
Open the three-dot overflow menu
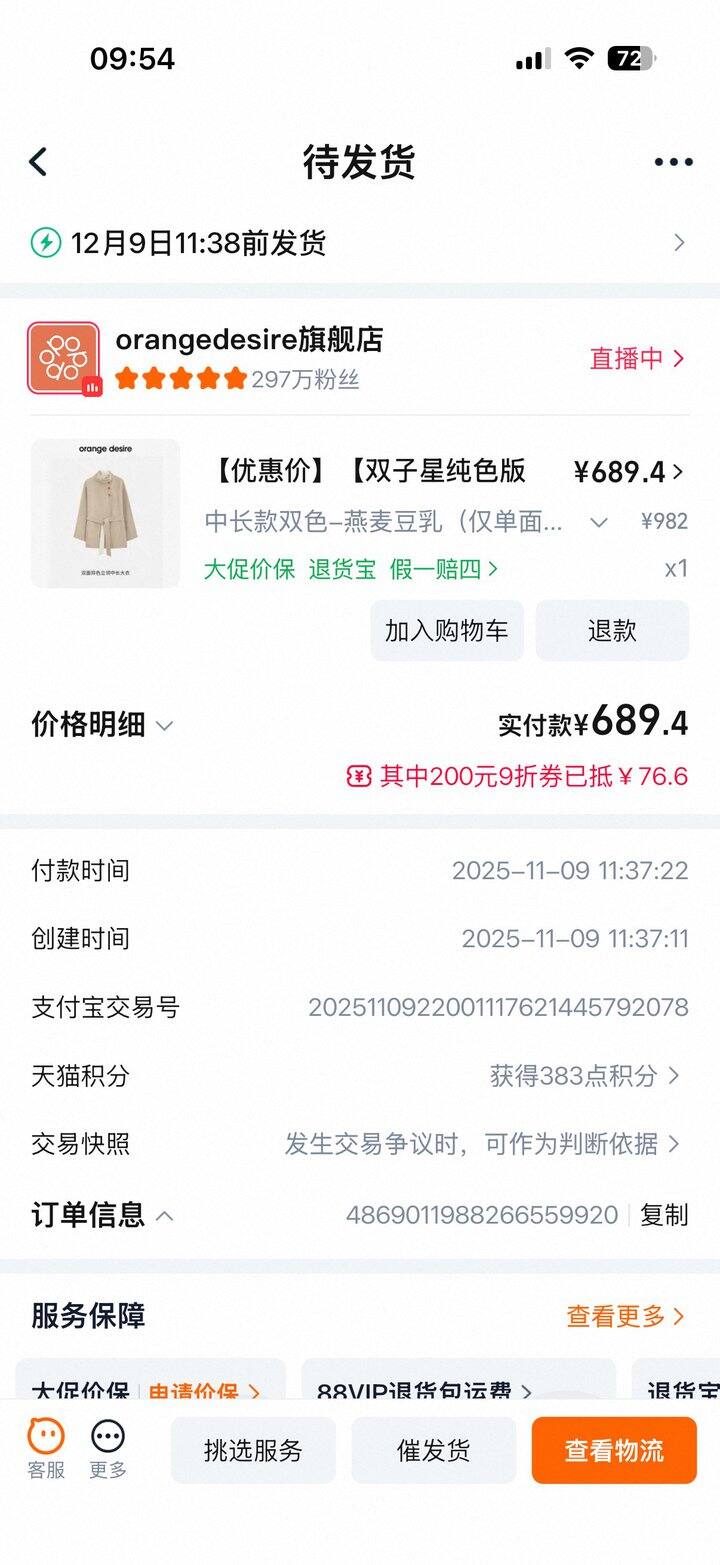pyautogui.click(x=673, y=162)
